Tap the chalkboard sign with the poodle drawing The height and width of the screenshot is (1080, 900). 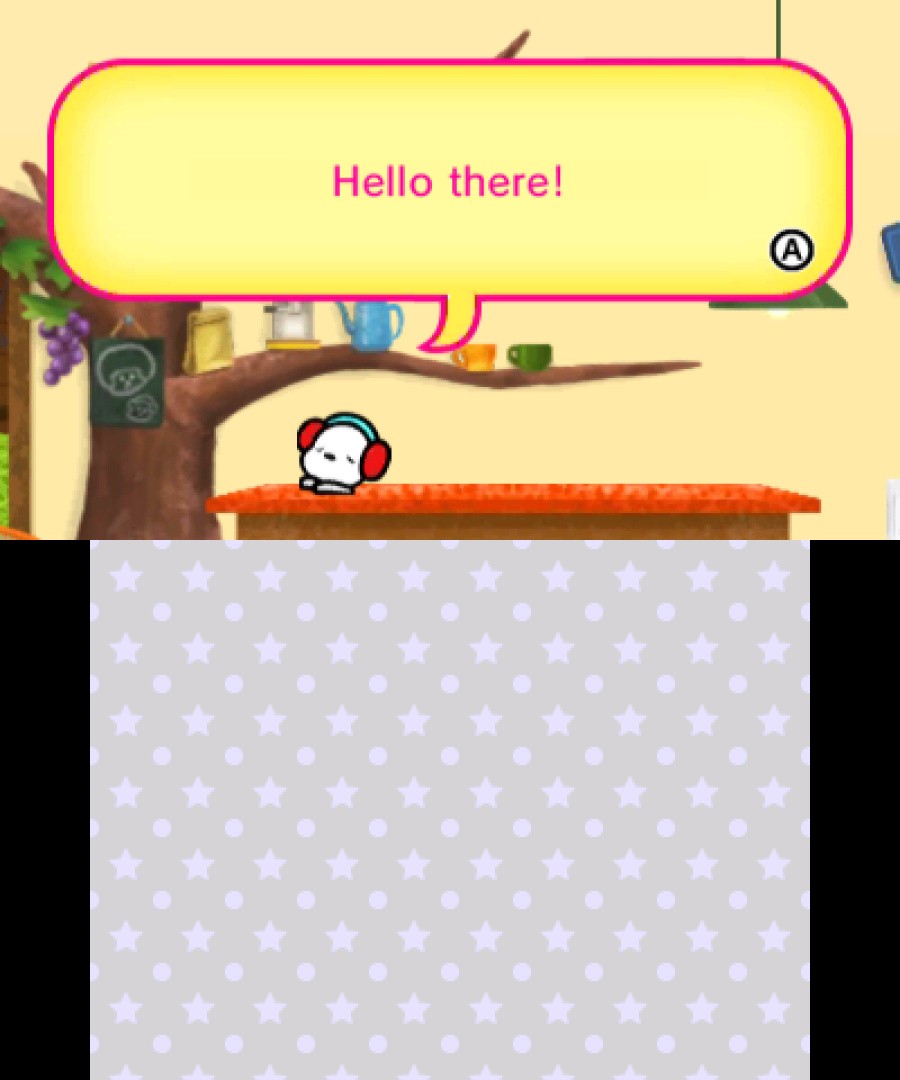pyautogui.click(x=125, y=383)
